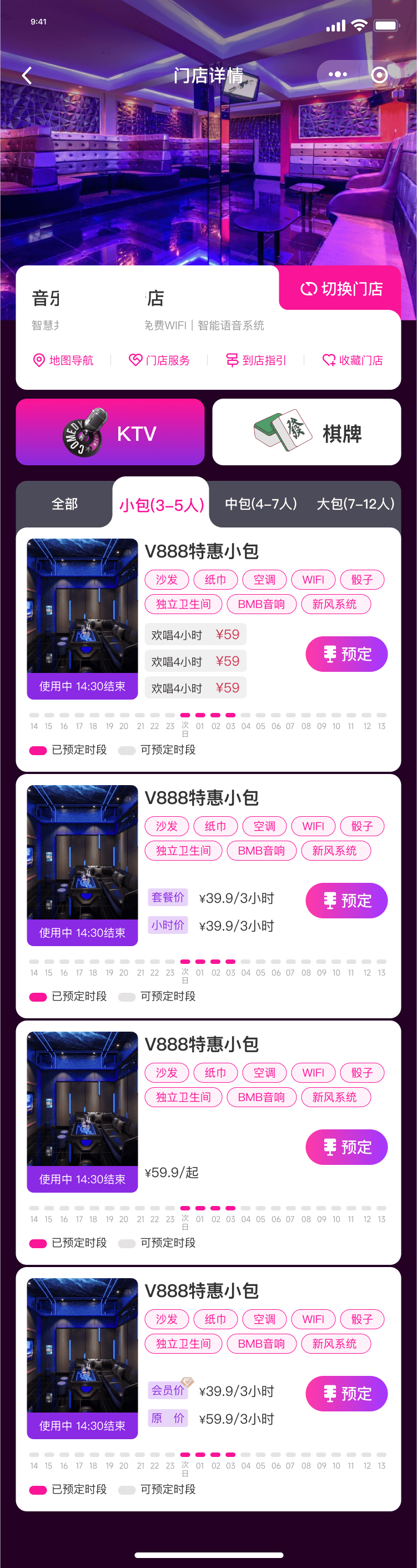This screenshot has height=1568, width=417.
Task: View 门店服务 store services
Action: coord(160,360)
